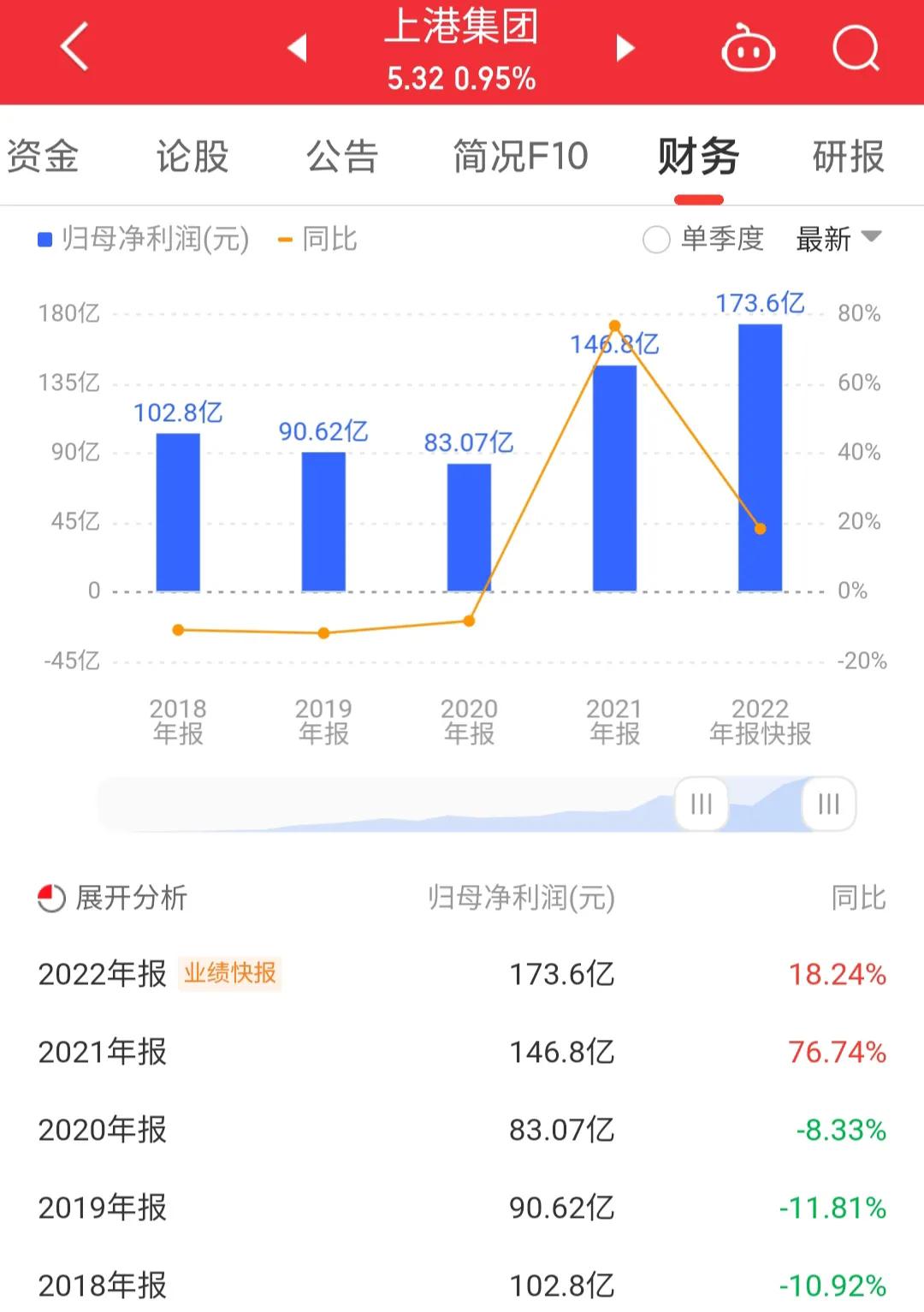The image size is (924, 1312).
Task: Click the left drag handle on chart scrollbar
Action: coord(701,804)
